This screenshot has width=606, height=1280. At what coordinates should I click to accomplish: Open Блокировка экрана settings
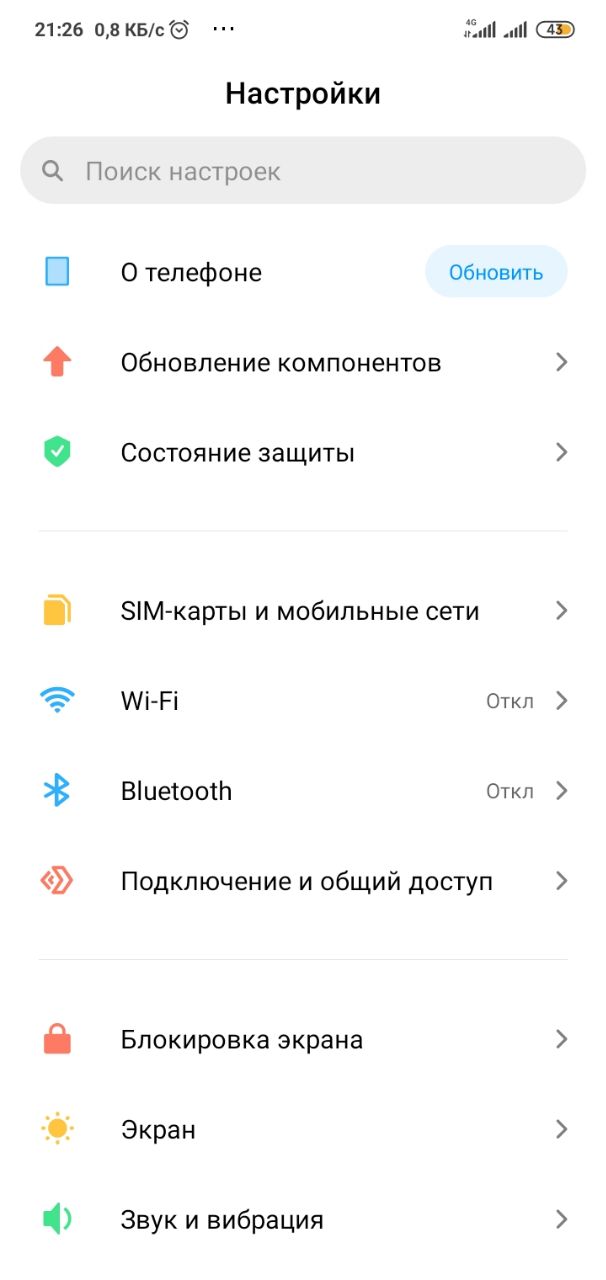(x=303, y=1039)
